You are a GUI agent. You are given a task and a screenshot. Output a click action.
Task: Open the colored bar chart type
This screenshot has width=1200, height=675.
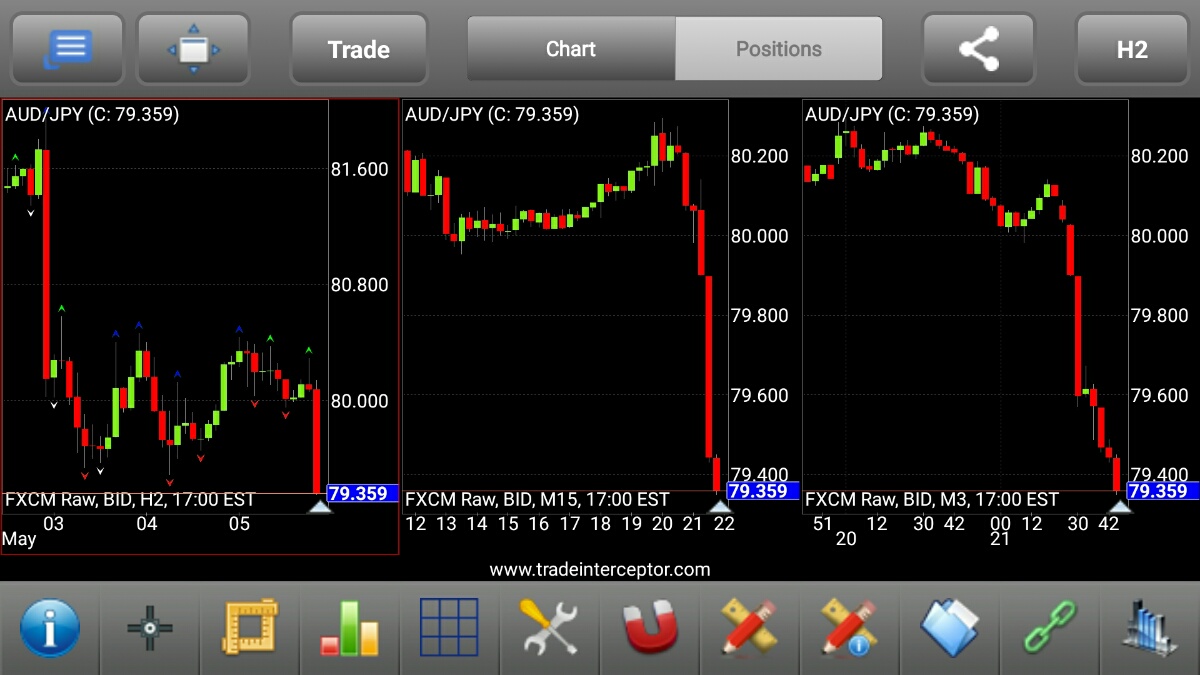[350, 629]
